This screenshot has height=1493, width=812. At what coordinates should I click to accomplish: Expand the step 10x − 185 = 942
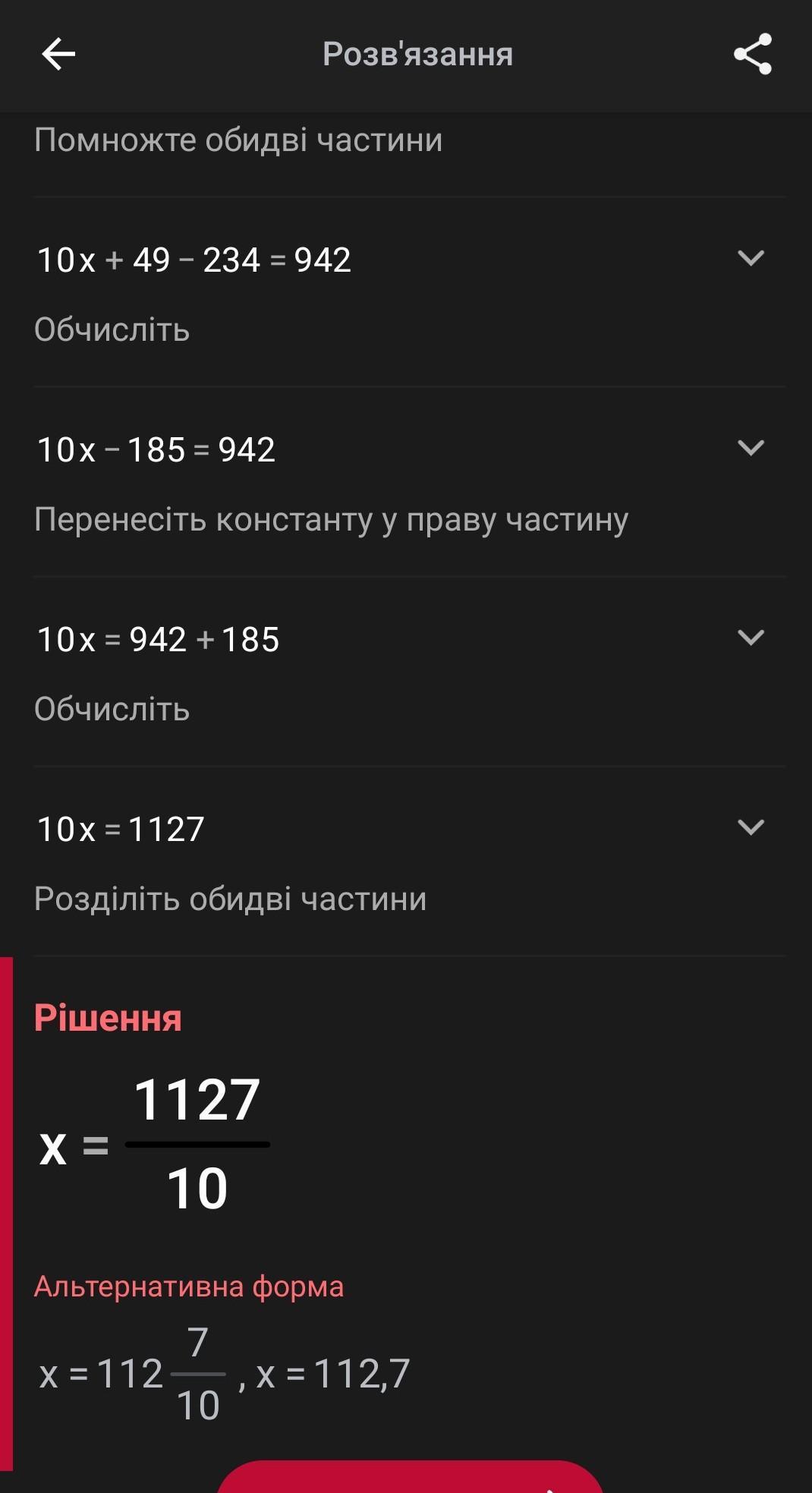[751, 448]
